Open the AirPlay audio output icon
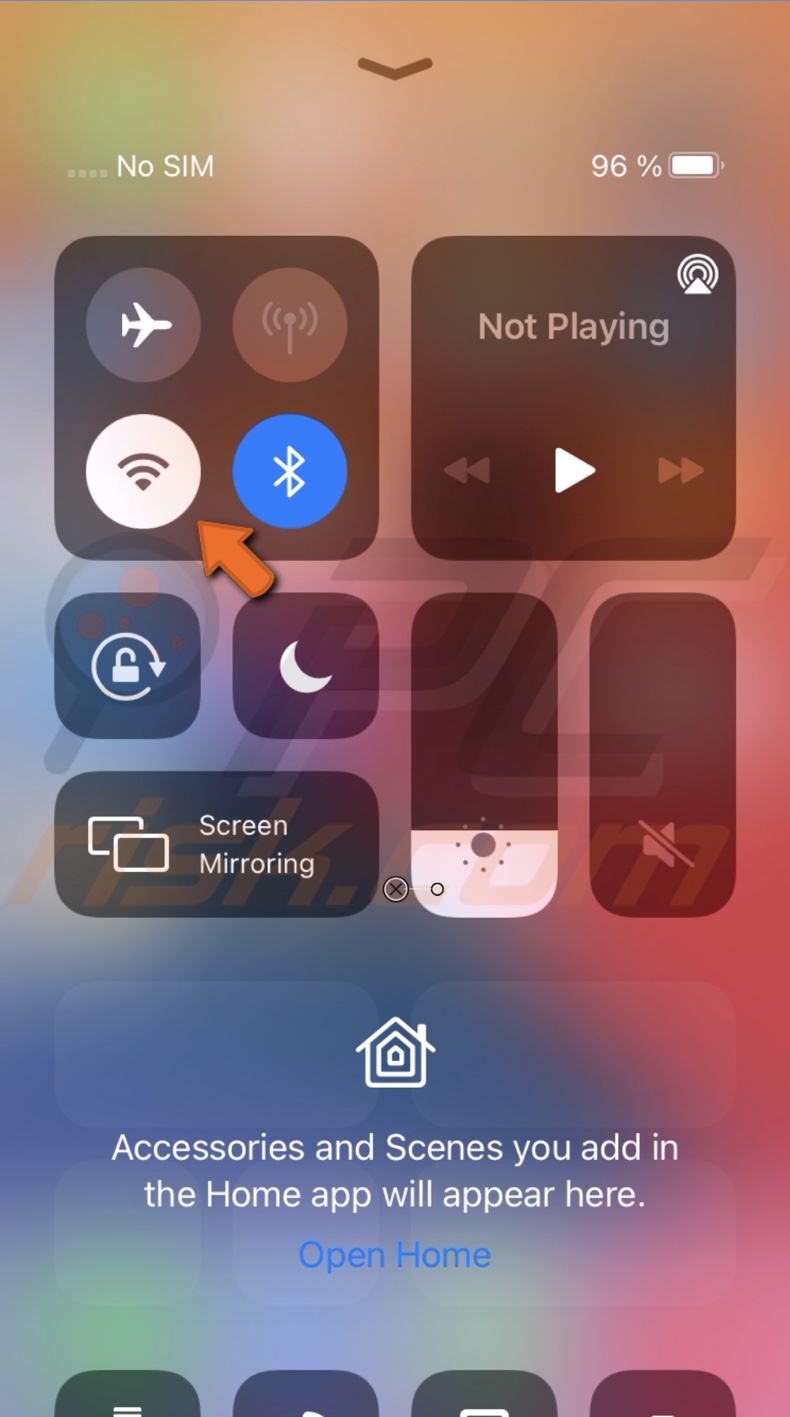The image size is (790, 1417). [x=697, y=274]
